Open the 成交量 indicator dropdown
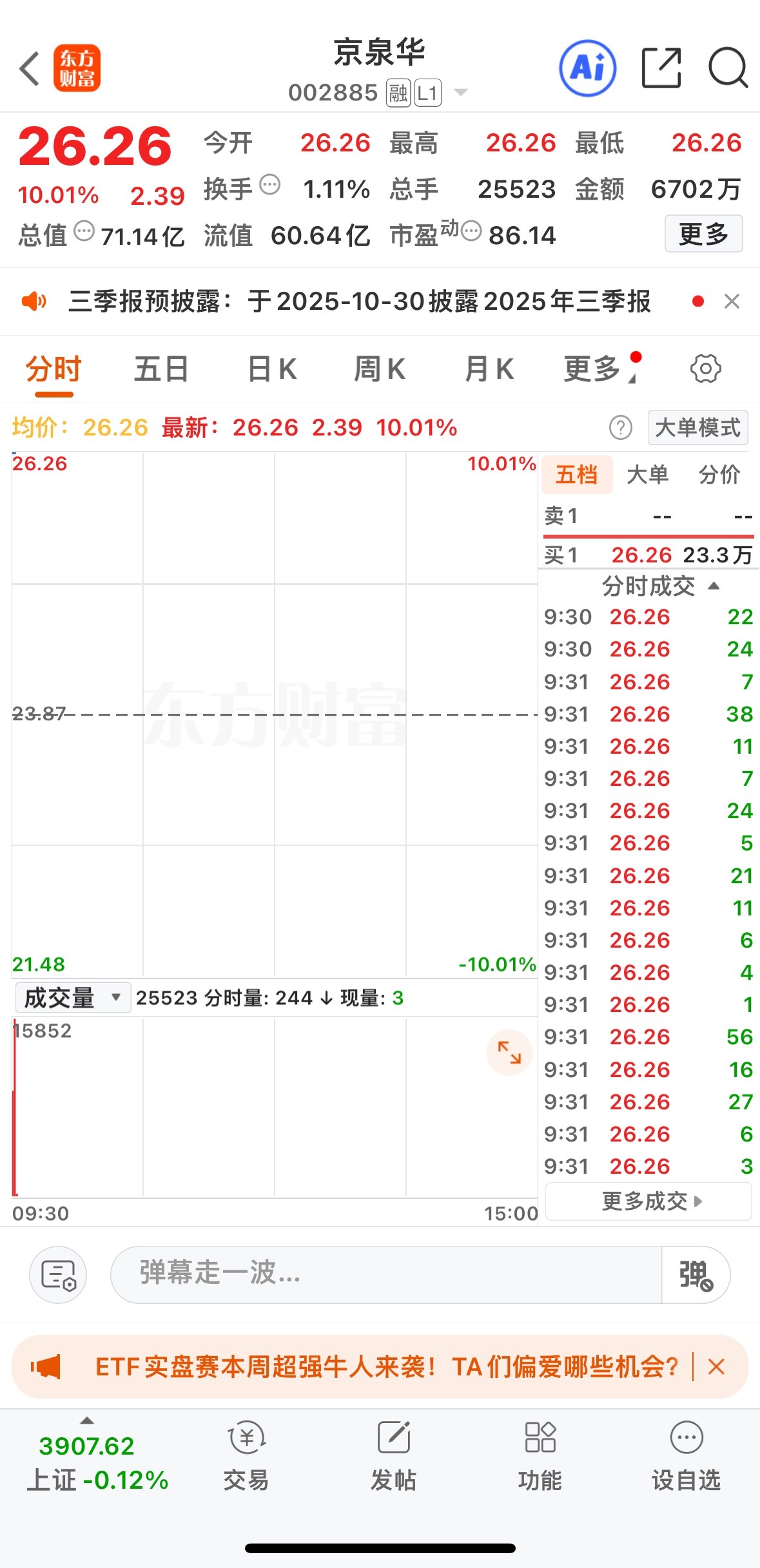The width and height of the screenshot is (760, 1568). click(72, 998)
